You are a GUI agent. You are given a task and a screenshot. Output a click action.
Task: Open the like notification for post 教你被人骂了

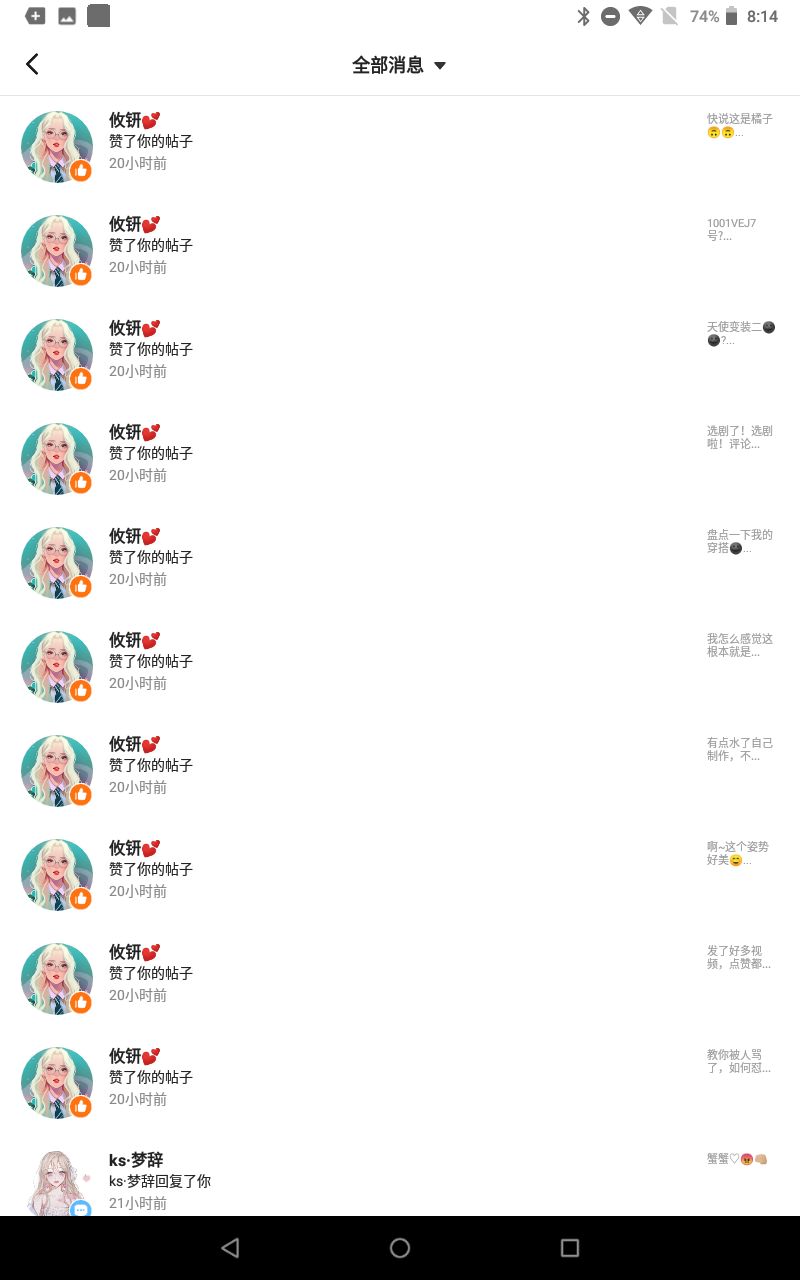(x=400, y=1084)
